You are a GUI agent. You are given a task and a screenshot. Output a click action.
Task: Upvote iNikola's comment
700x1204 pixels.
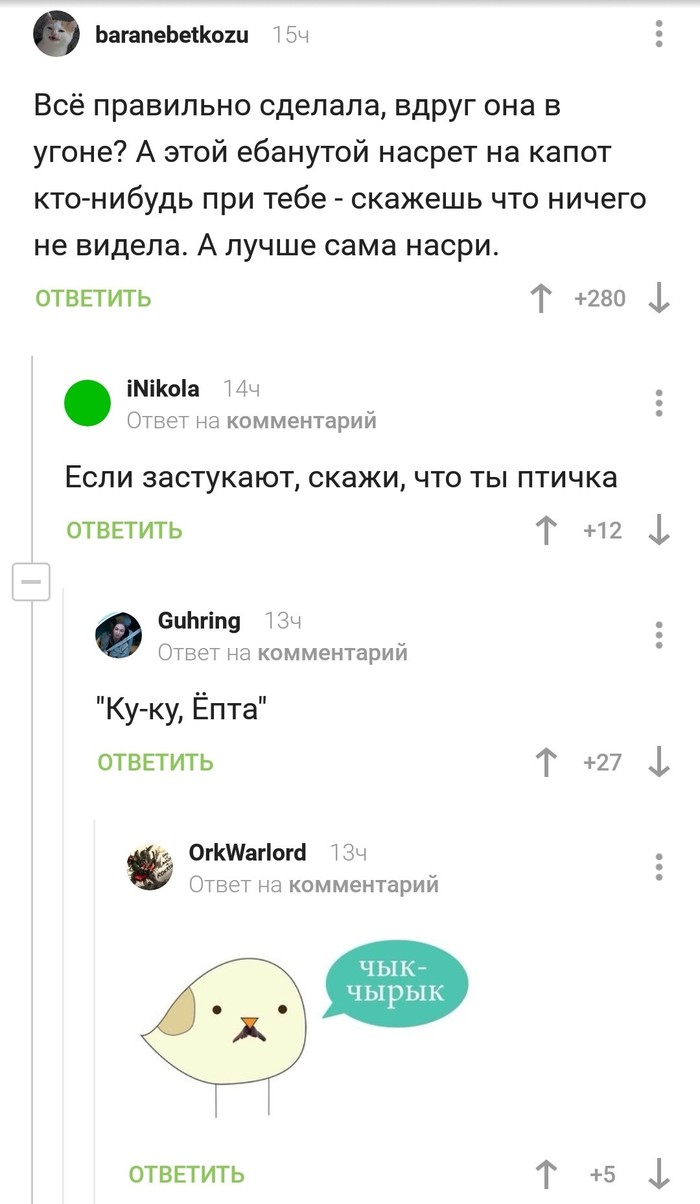546,530
